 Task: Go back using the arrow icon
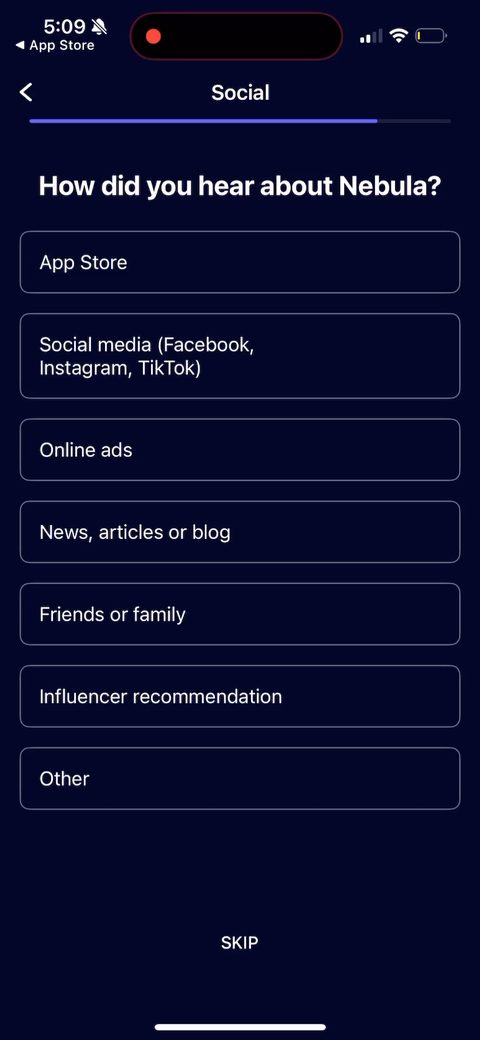pyautogui.click(x=26, y=92)
